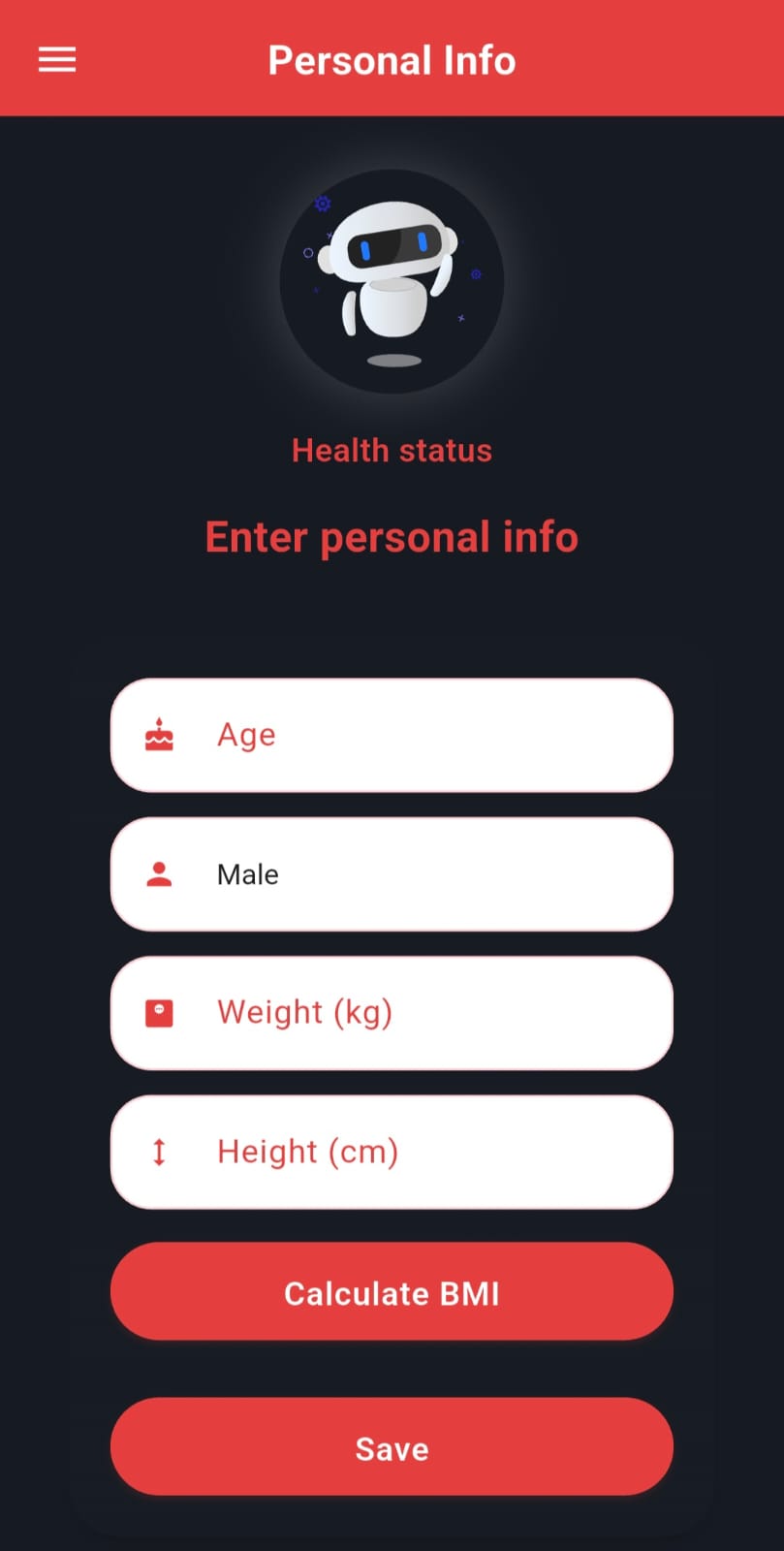Click the Personal Info title bar
This screenshot has width=784, height=1551.
392,60
